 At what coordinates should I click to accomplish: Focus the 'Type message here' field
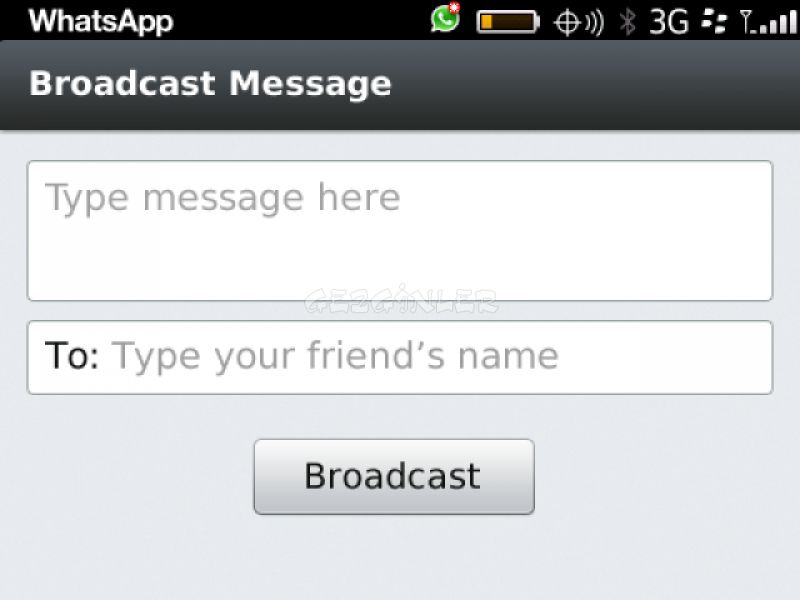399,230
